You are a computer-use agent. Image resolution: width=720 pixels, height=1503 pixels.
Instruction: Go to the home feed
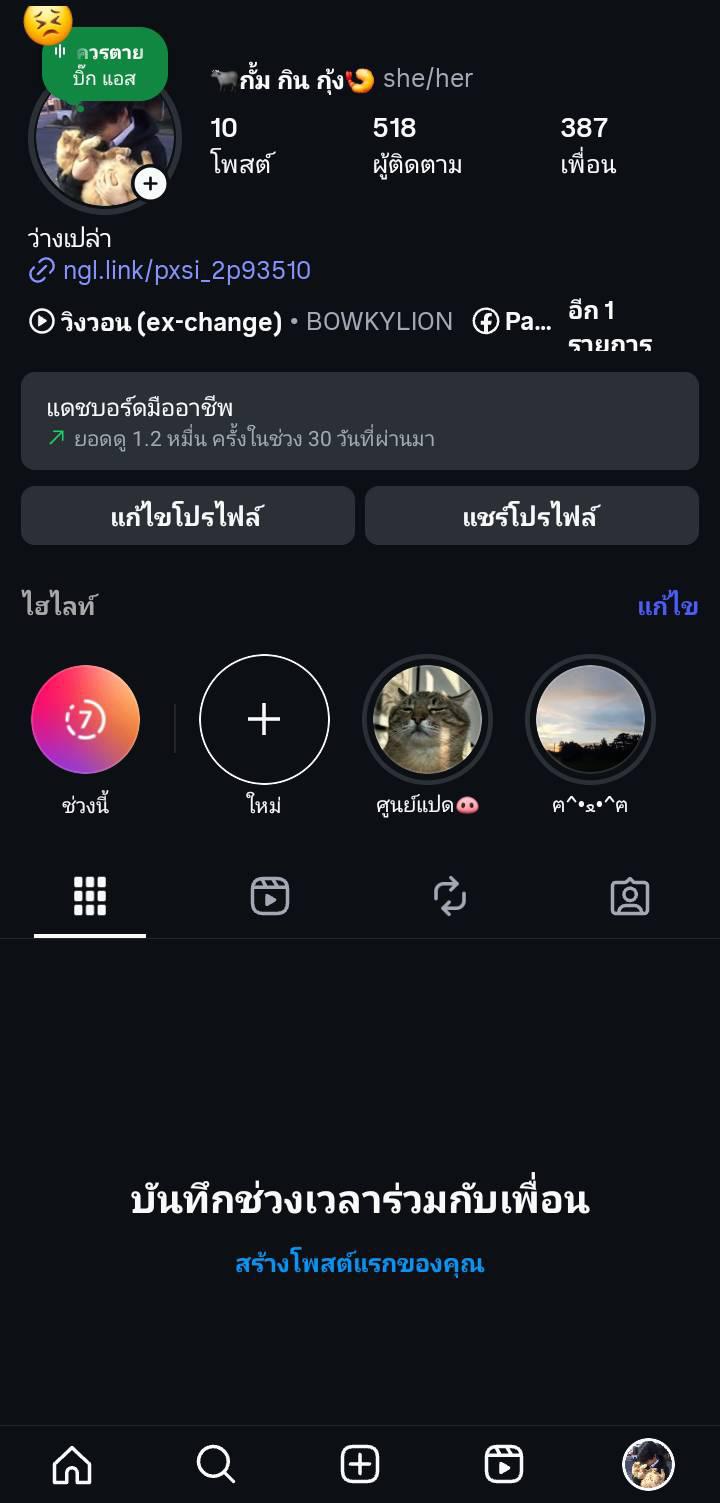click(x=72, y=1465)
